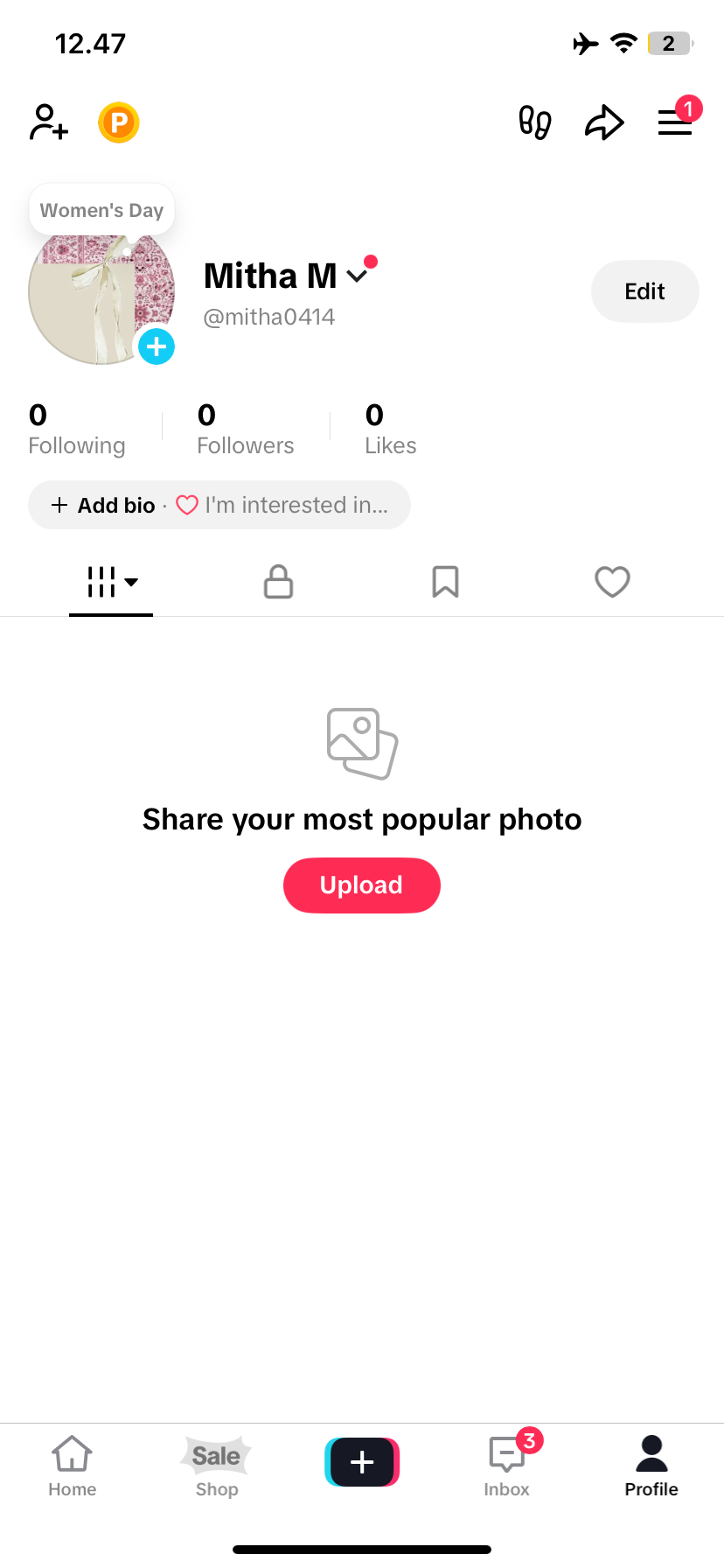Open the hamburger menu
Image resolution: width=724 pixels, height=1568 pixels.
pos(675,122)
